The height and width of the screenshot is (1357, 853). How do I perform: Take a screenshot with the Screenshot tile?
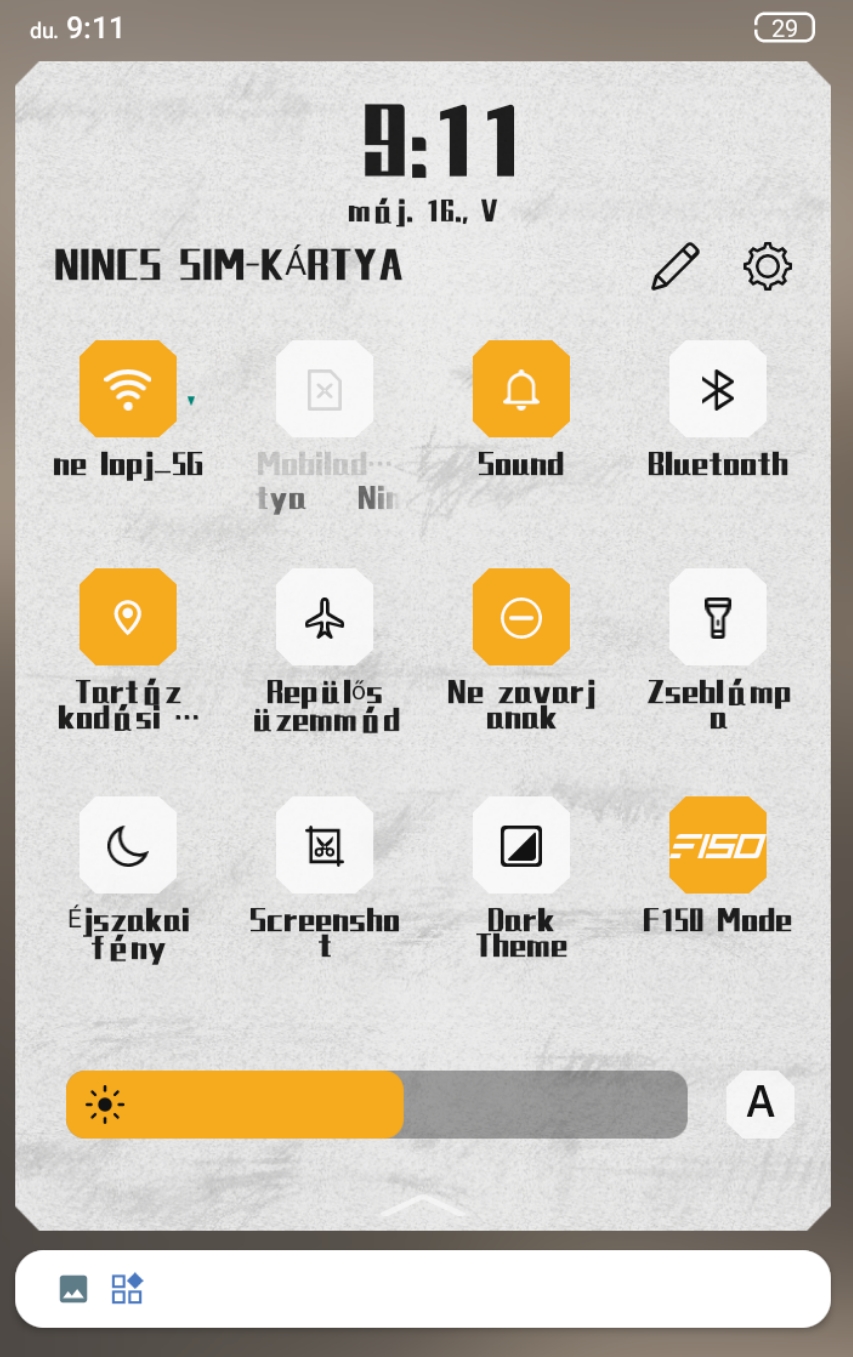pyautogui.click(x=324, y=845)
